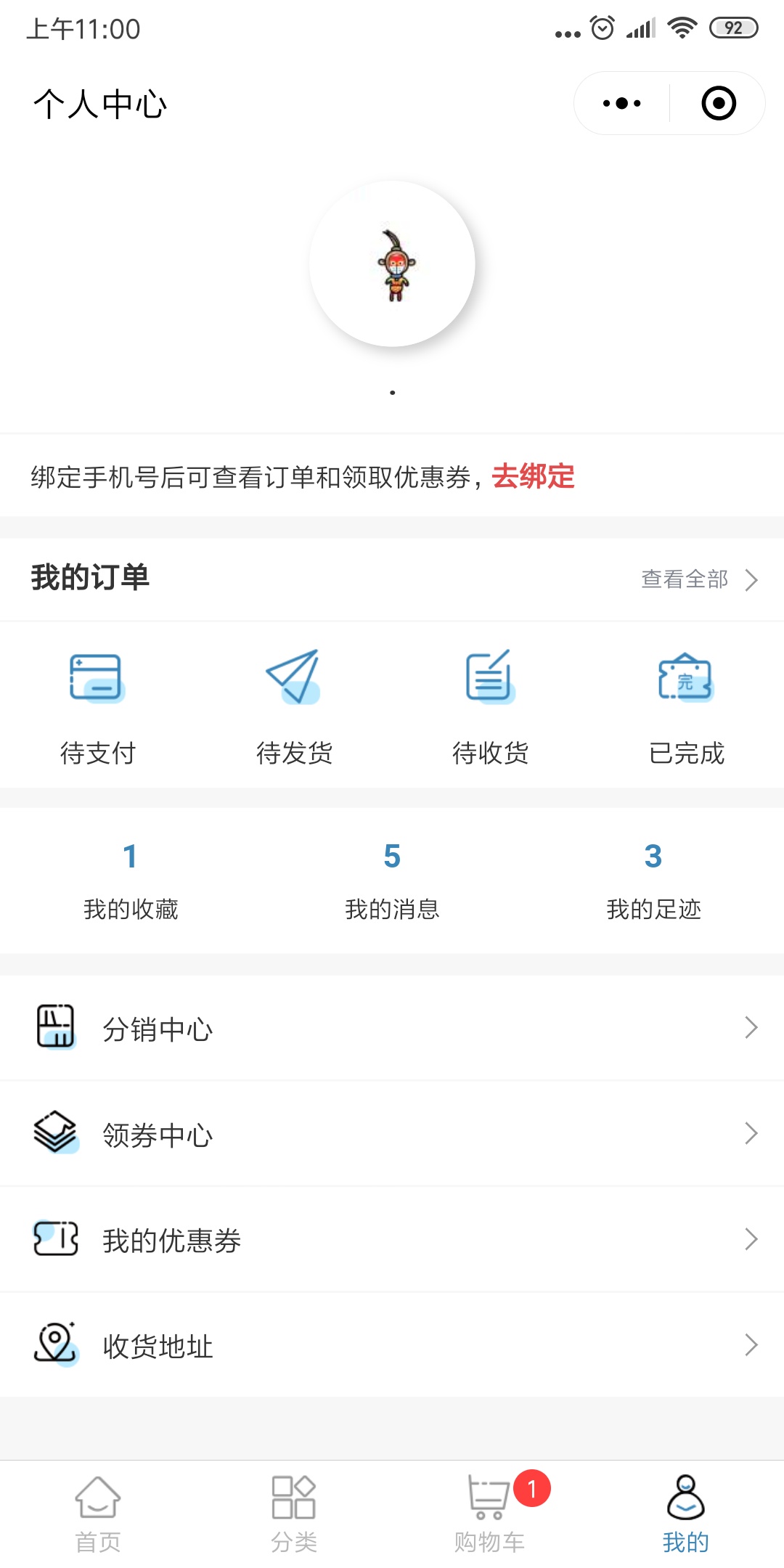The width and height of the screenshot is (784, 1568).
Task: Open the mini program more-options menu
Action: [622, 104]
